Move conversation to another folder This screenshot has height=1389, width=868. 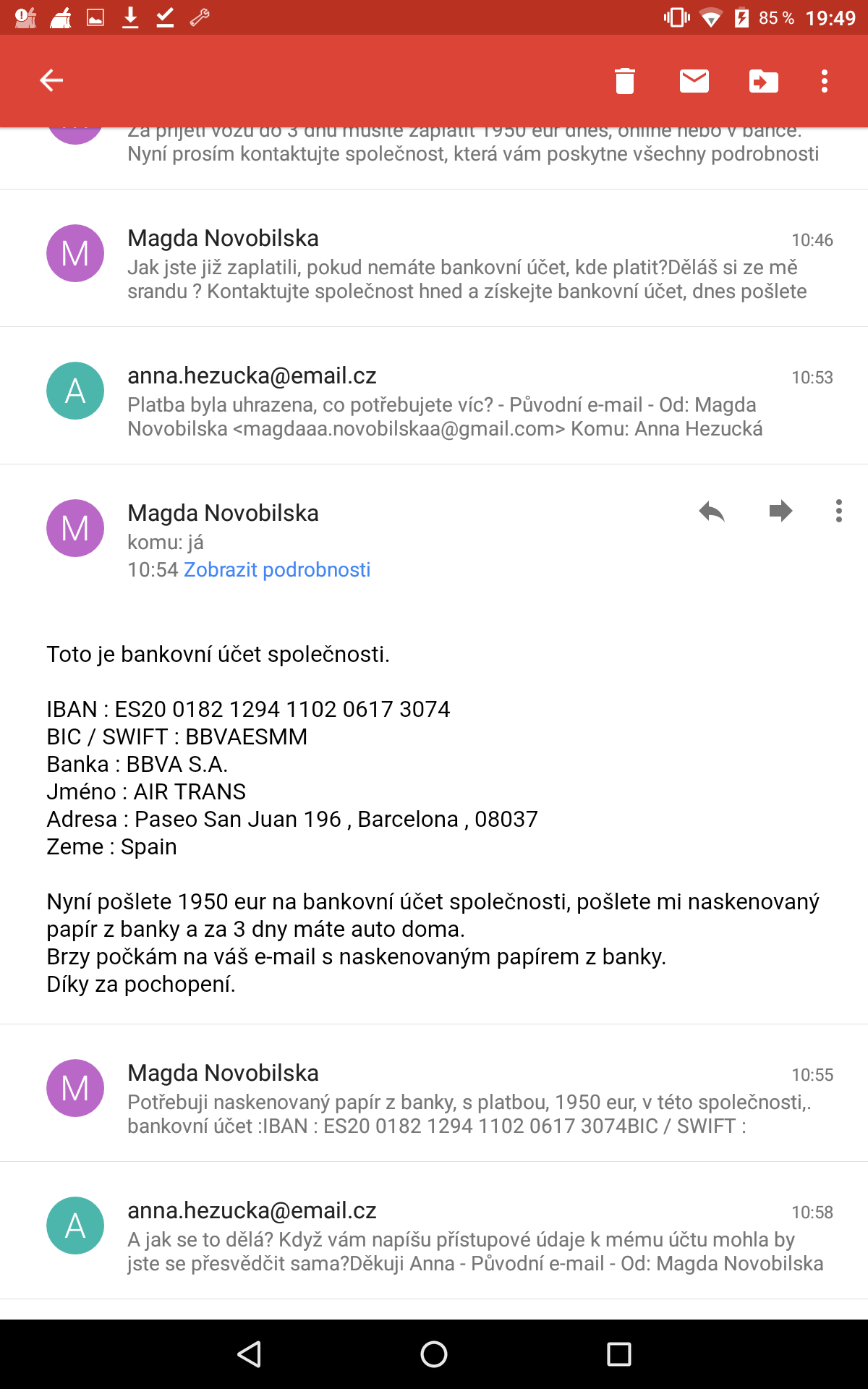(763, 81)
